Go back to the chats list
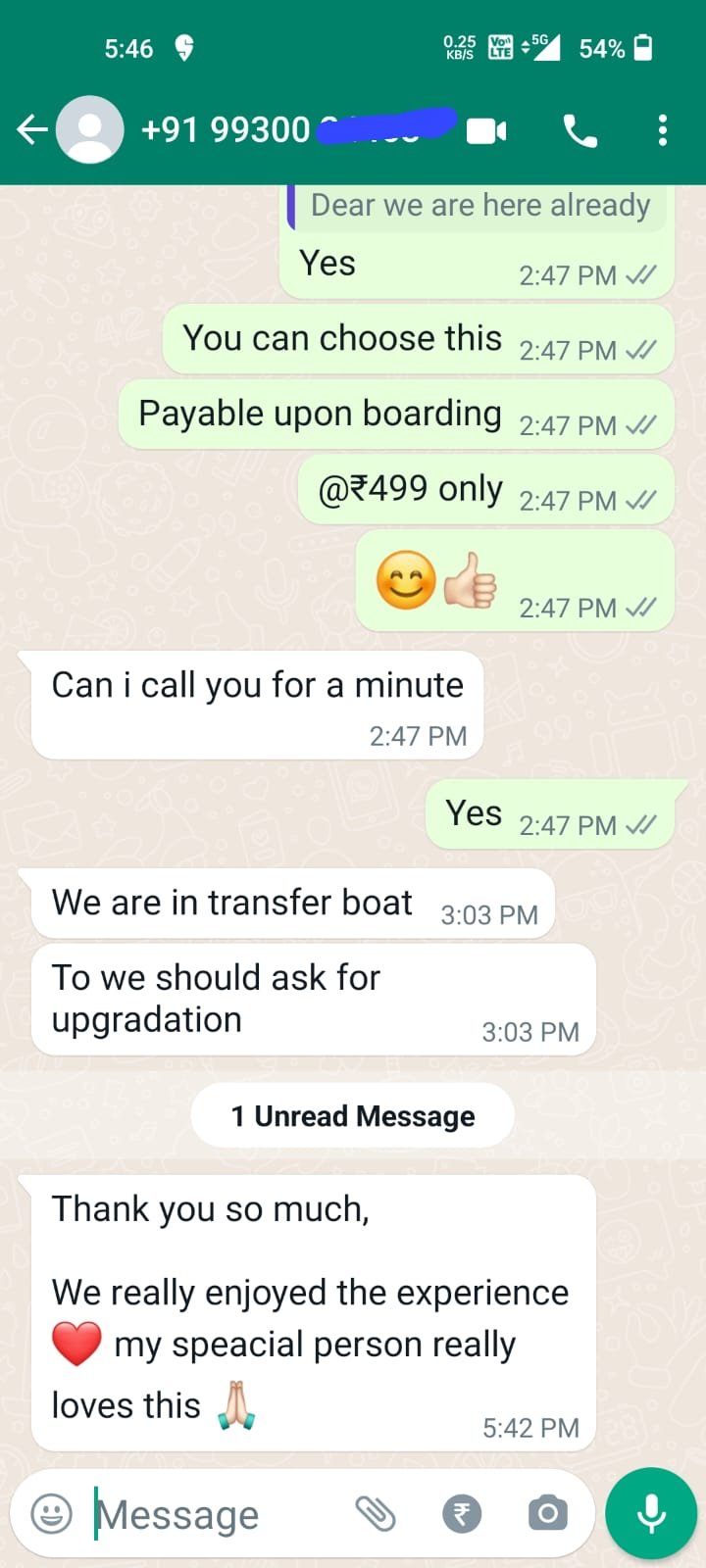Screen dimensions: 706x1568 tap(32, 129)
